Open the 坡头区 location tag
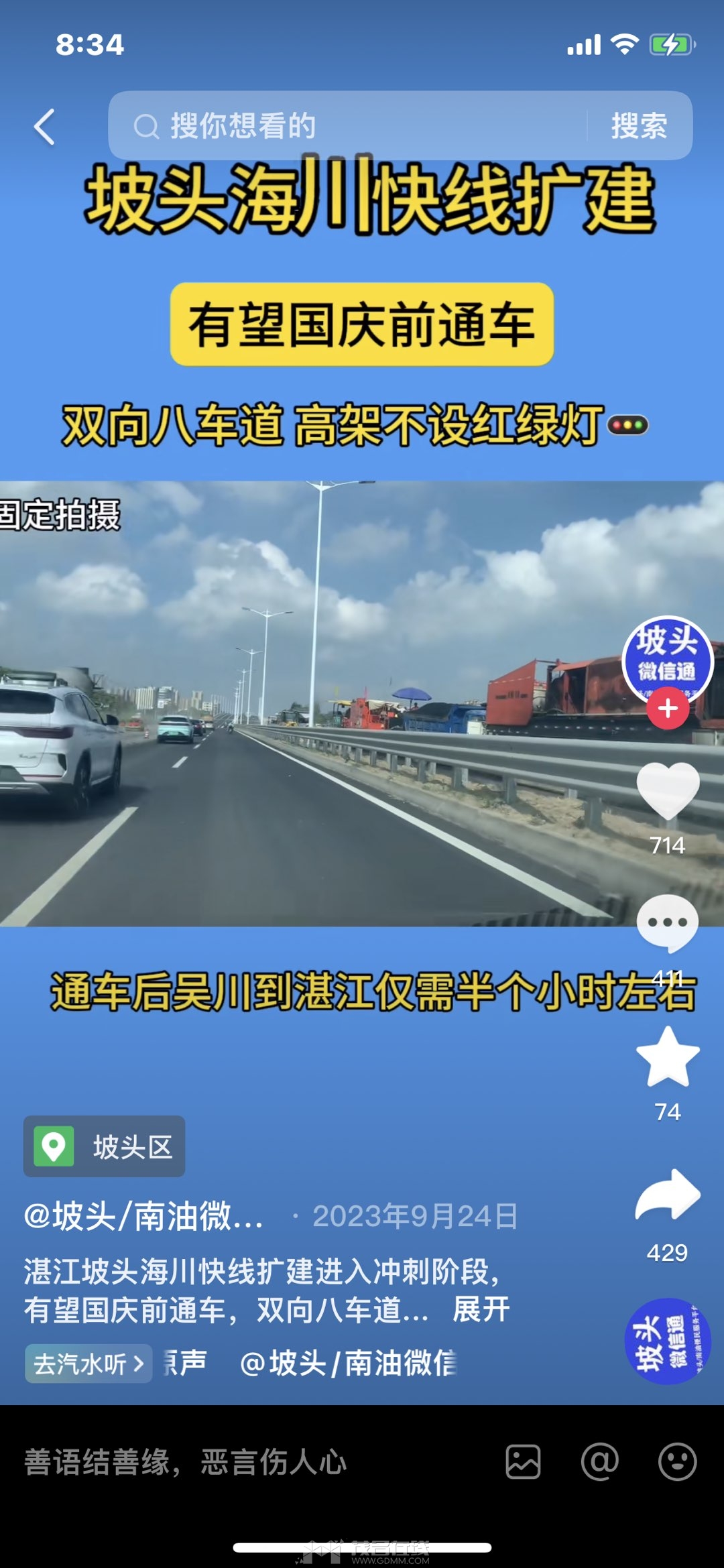This screenshot has width=724, height=1568. point(105,1146)
